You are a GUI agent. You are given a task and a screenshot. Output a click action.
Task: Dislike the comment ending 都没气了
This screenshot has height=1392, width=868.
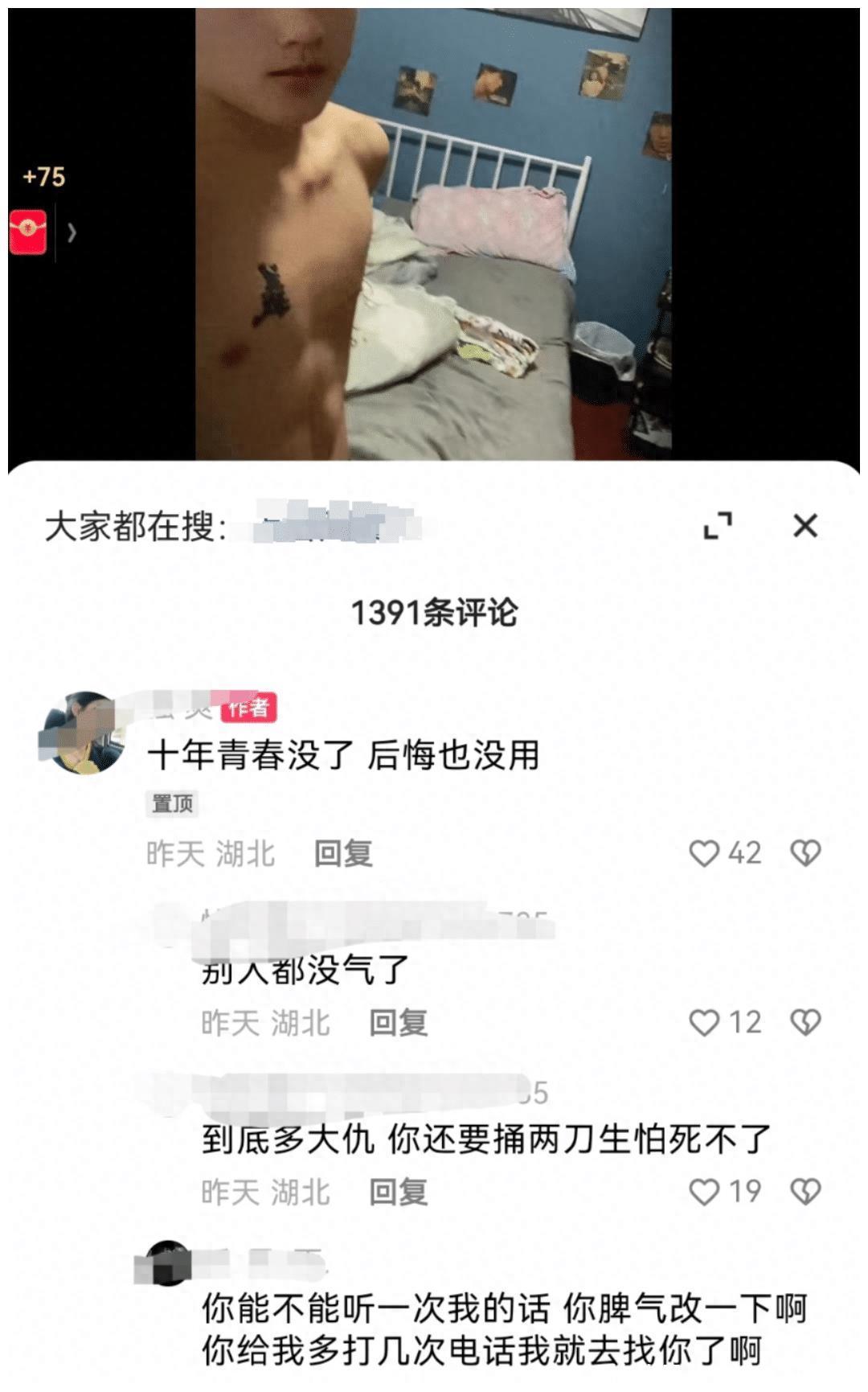(x=805, y=1023)
